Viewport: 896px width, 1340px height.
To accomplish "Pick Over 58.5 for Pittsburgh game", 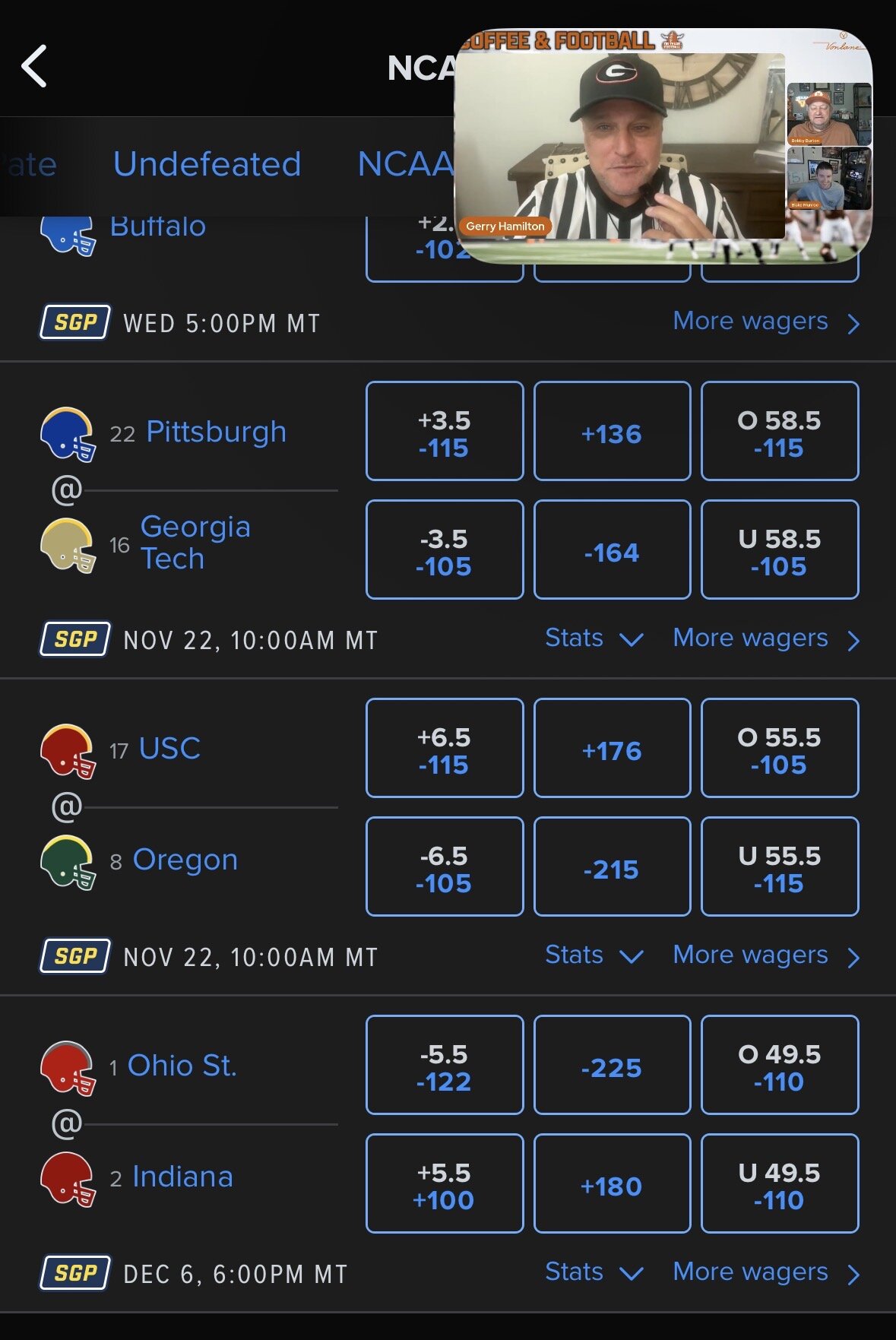I will pos(779,432).
